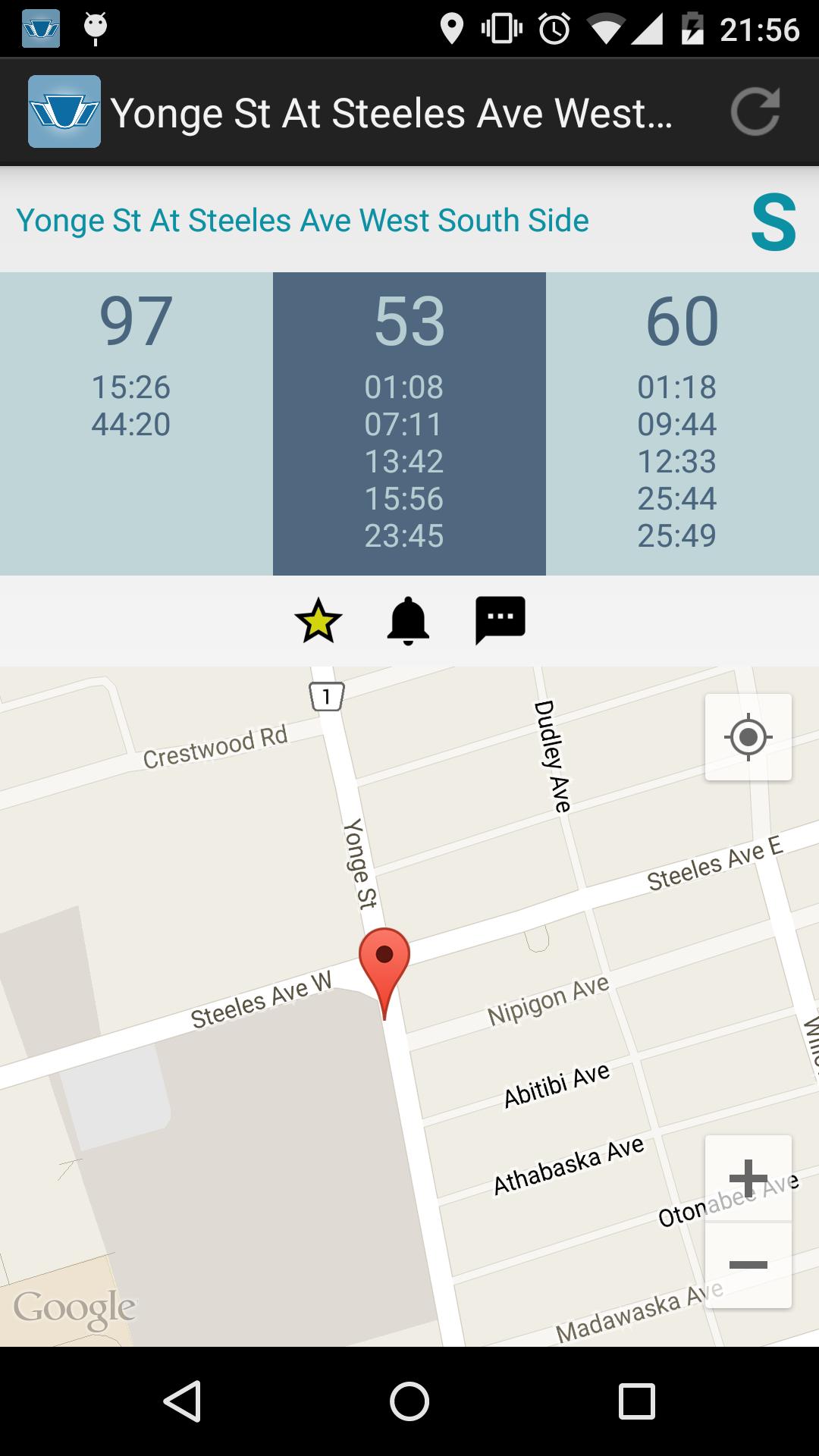Open the message bubble icon
Viewport: 819px width, 1456px height.
click(x=500, y=620)
